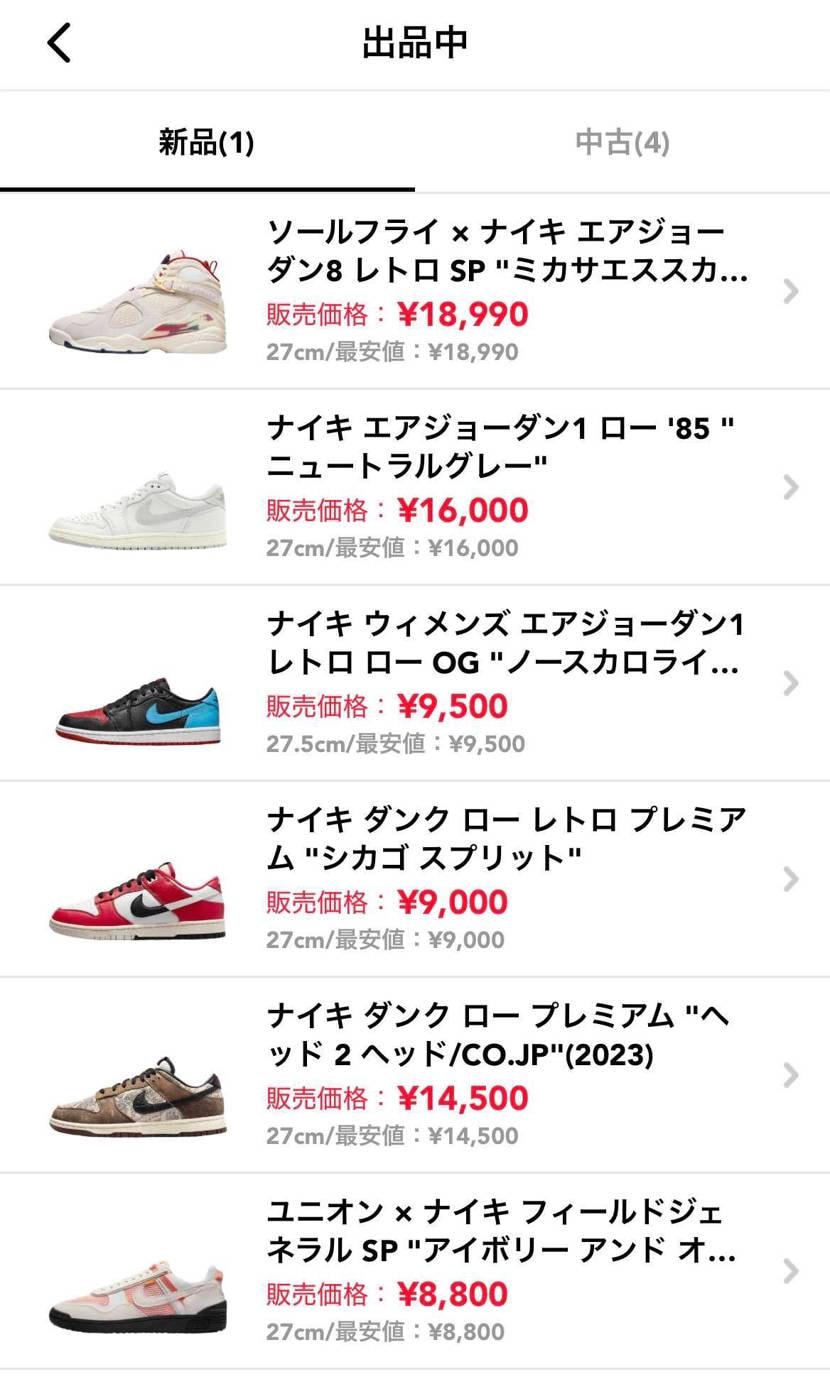Open the Dunk Low Chicago Split listing title
This screenshot has width=830, height=1389.
click(x=500, y=839)
